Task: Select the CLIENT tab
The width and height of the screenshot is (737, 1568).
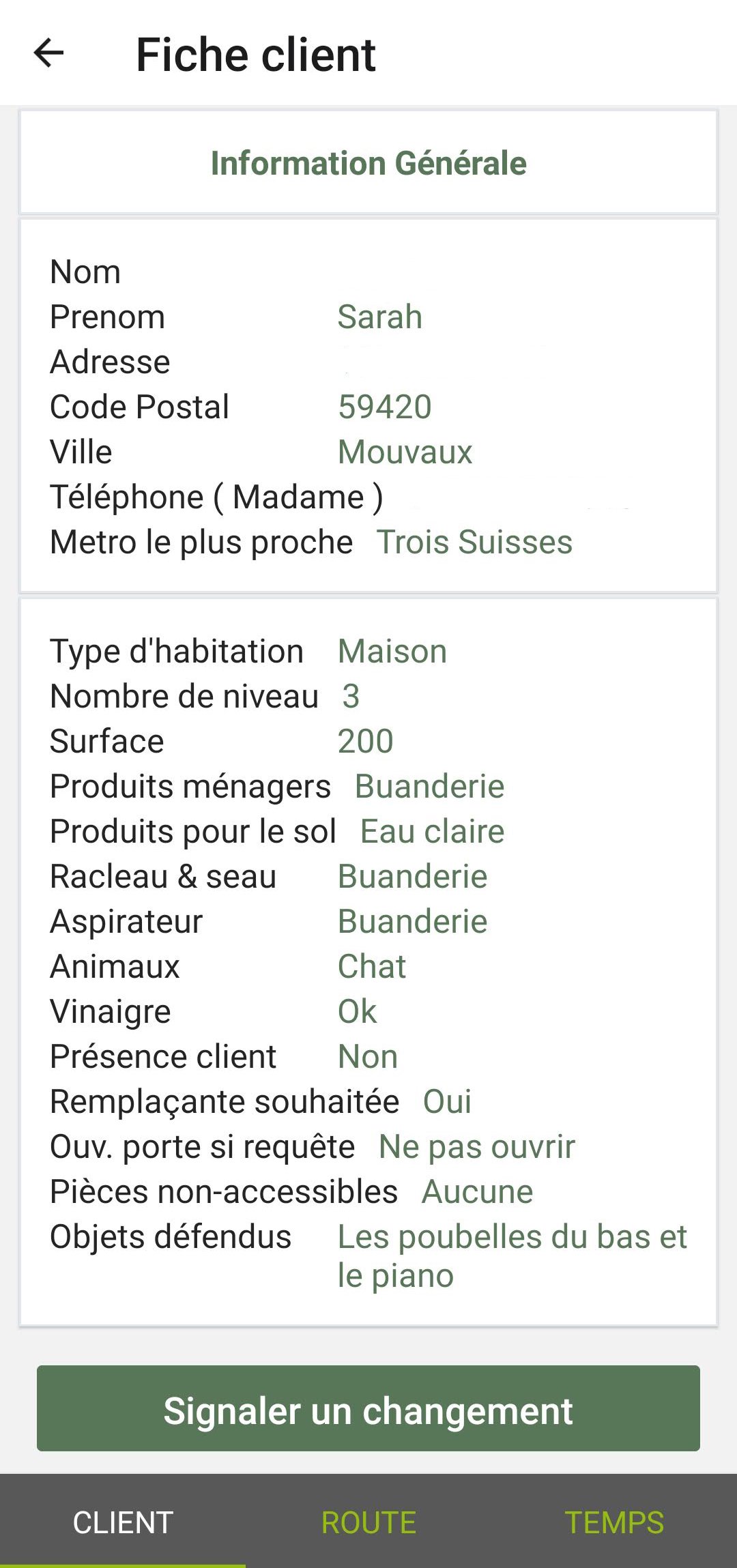Action: (123, 1522)
